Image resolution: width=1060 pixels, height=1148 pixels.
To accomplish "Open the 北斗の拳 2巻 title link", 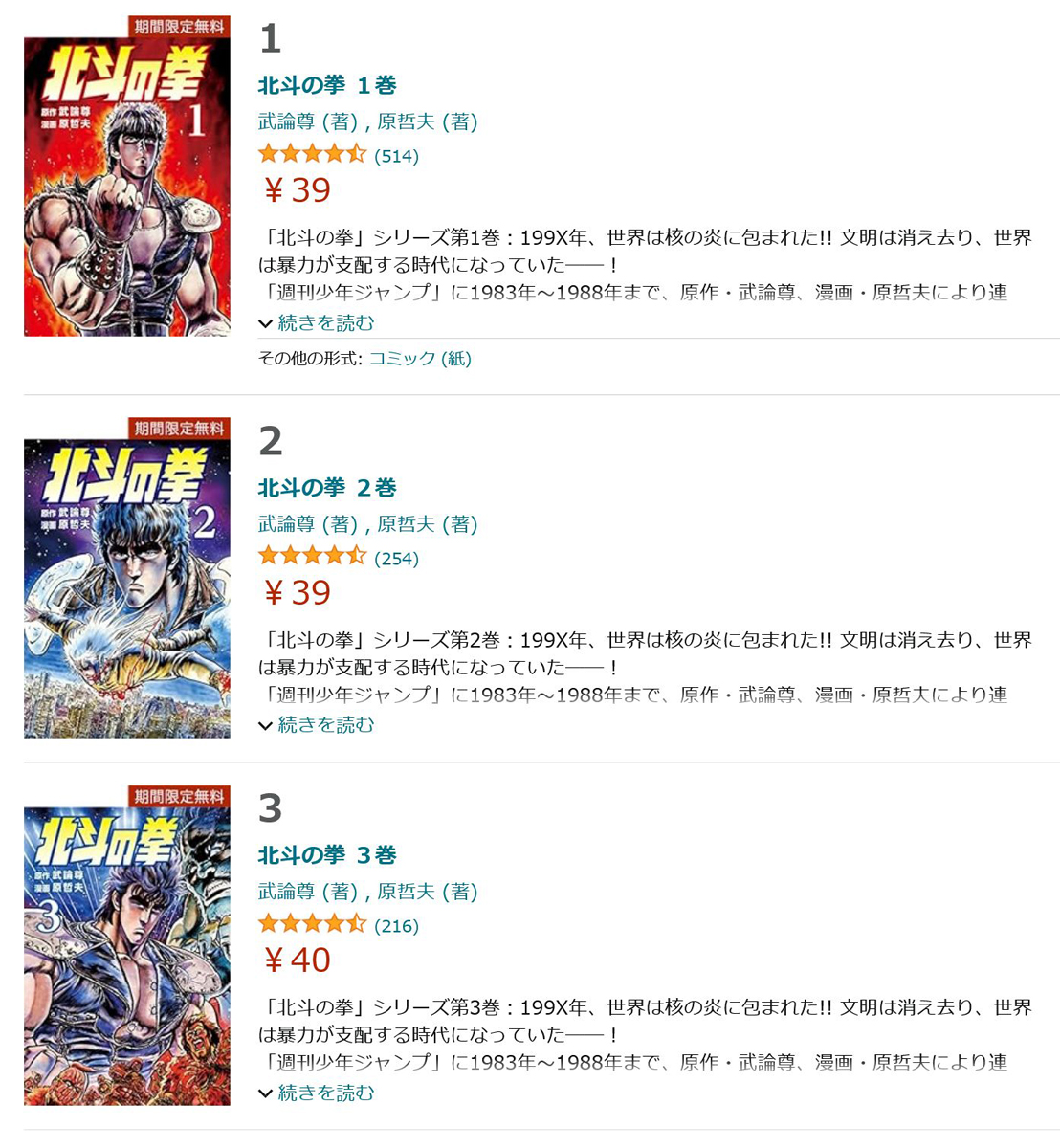I will pyautogui.click(x=327, y=488).
